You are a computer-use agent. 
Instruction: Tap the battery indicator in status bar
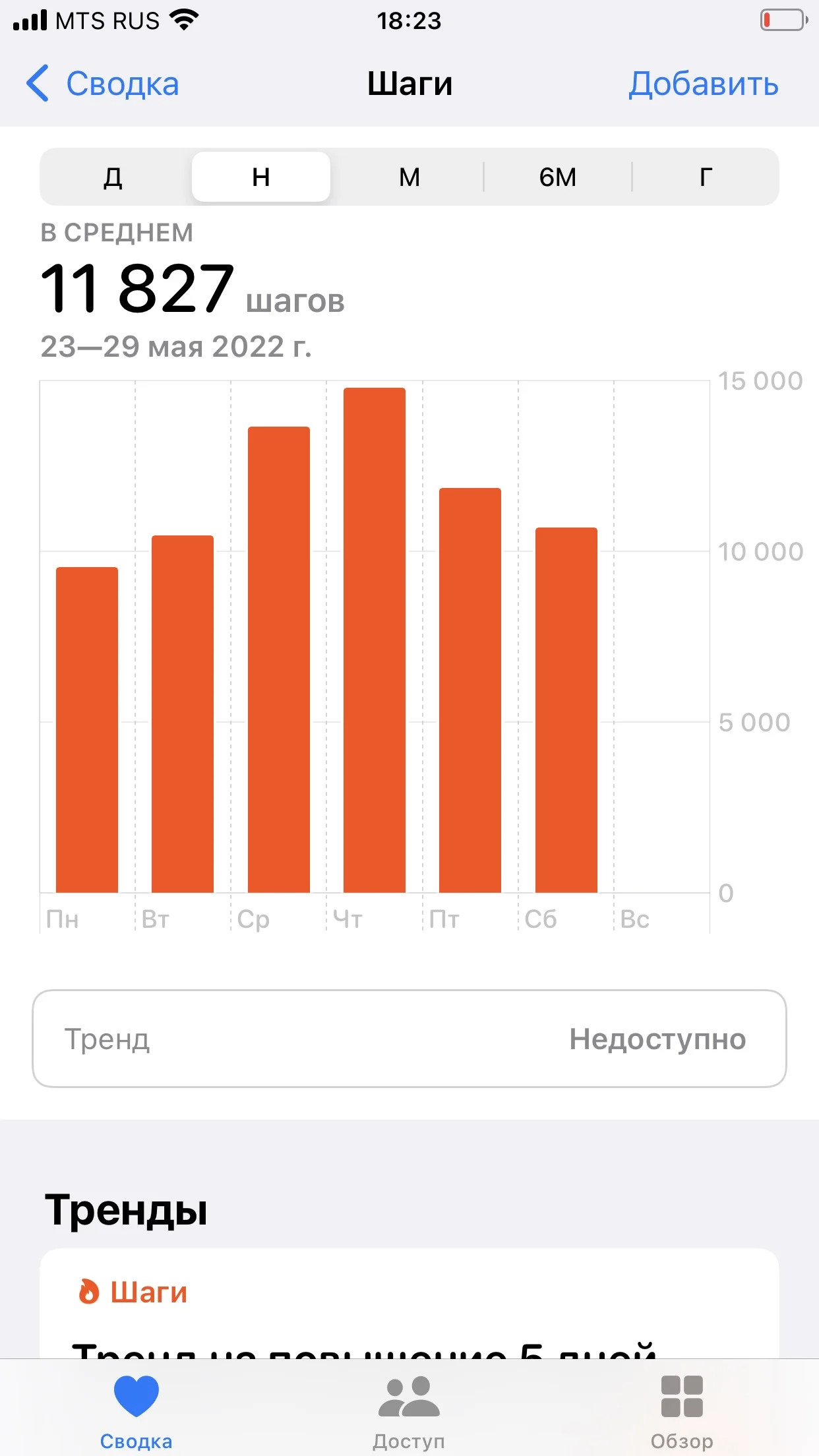coord(781,20)
